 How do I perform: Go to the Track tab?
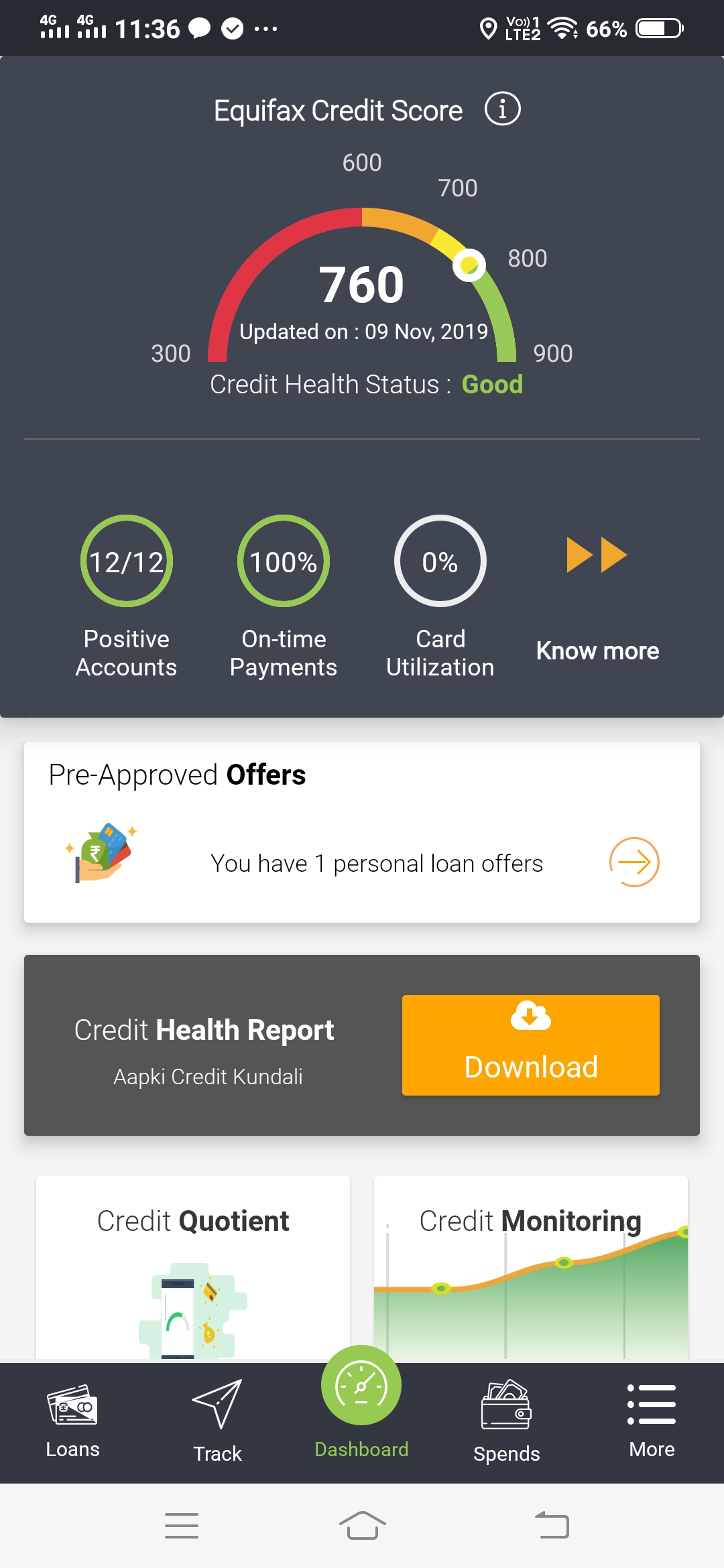[x=217, y=1421]
